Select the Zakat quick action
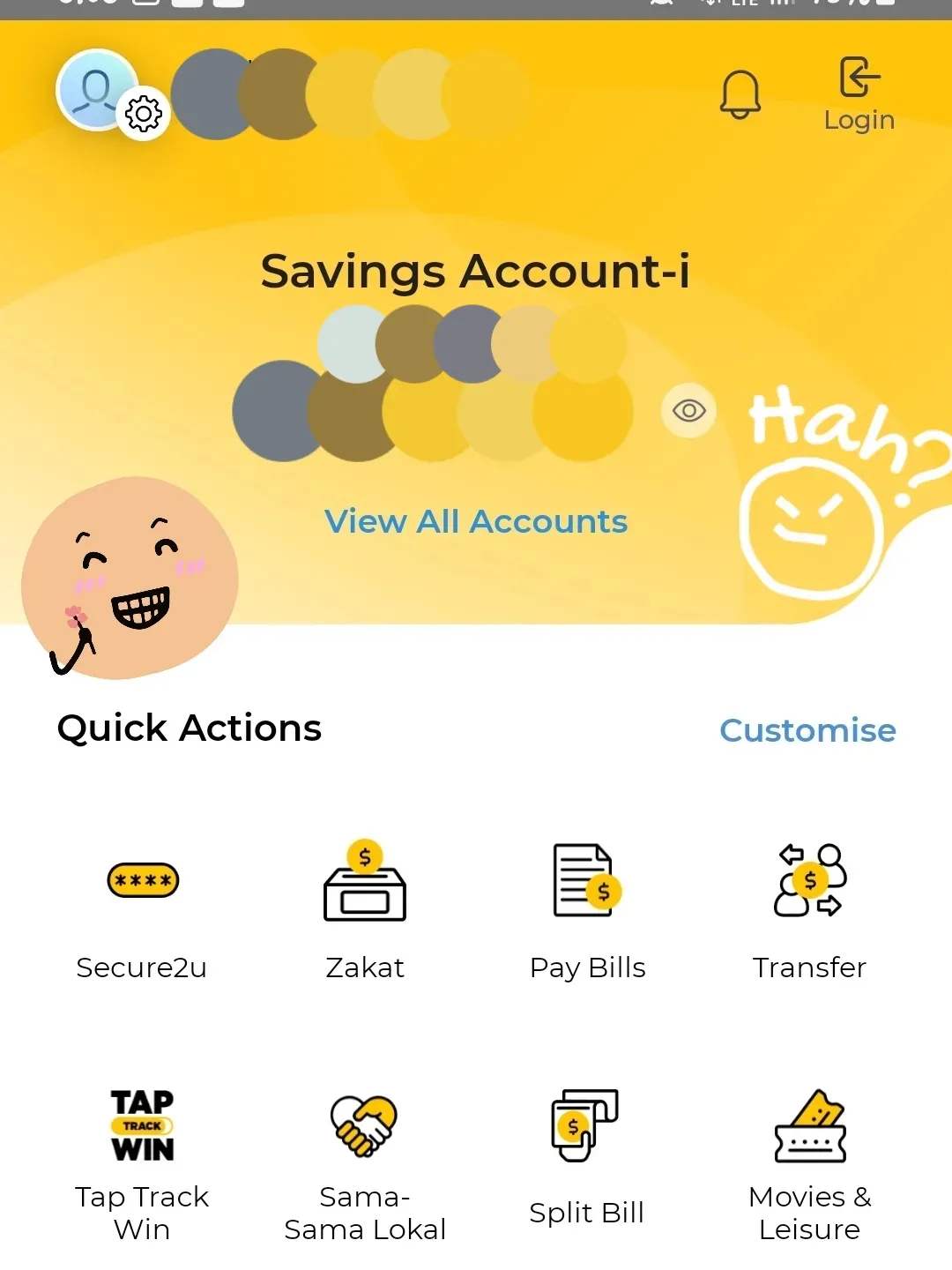 click(x=365, y=910)
